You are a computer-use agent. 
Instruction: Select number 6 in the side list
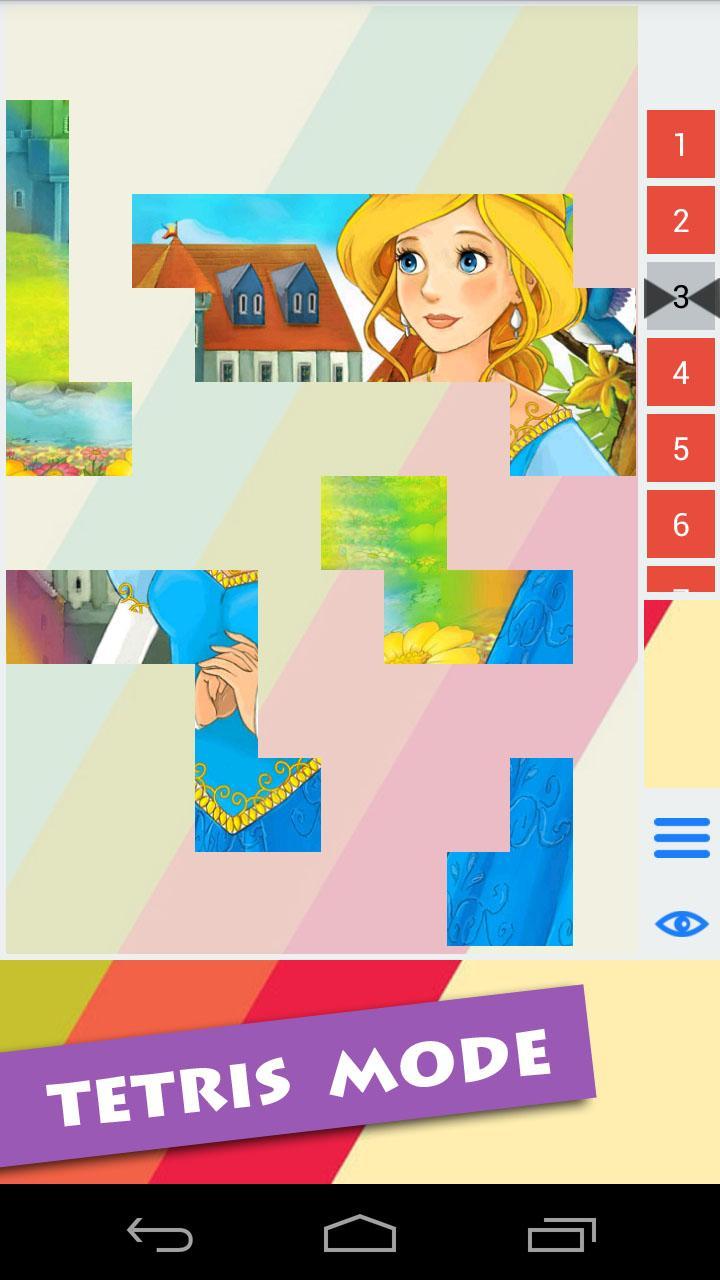pyautogui.click(x=680, y=524)
